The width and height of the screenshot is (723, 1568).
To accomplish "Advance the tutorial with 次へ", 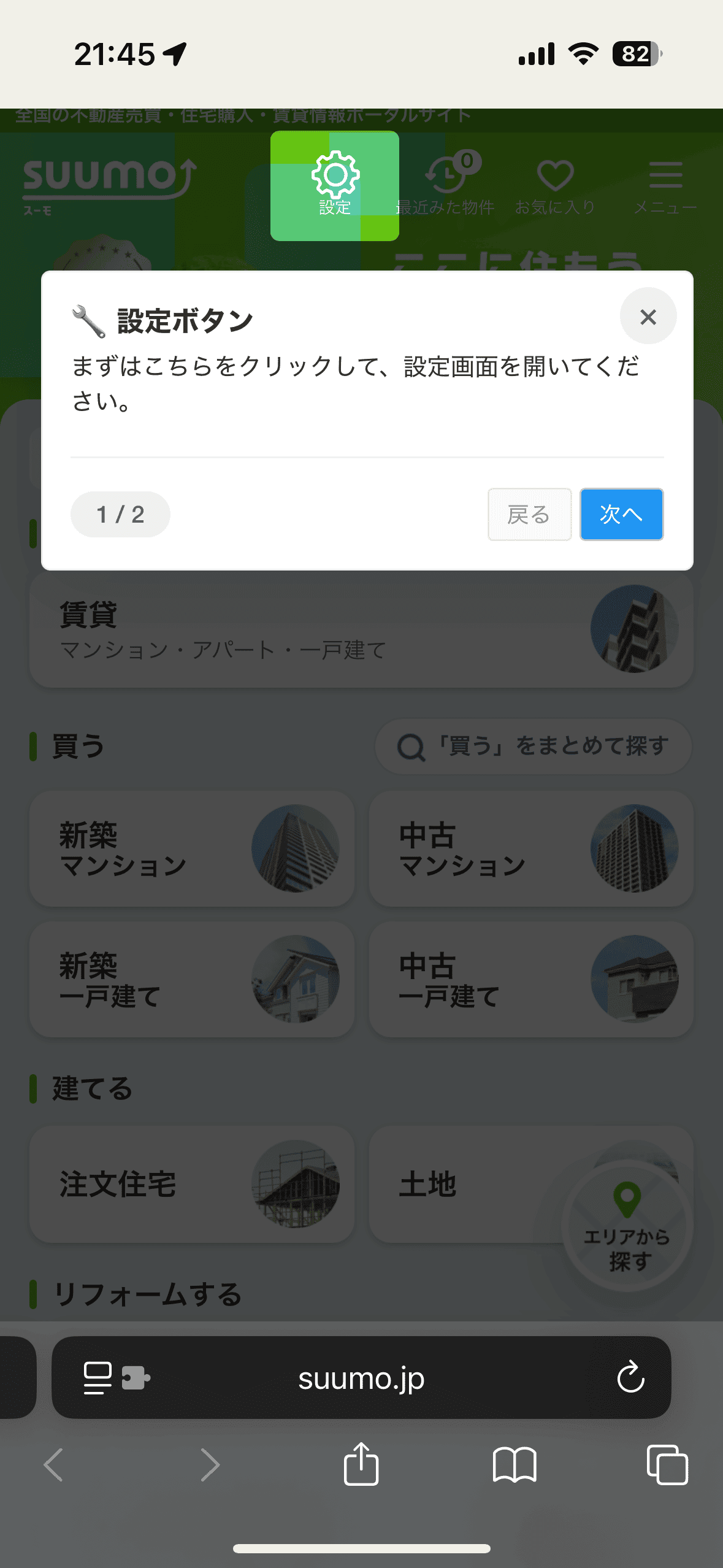I will (621, 515).
